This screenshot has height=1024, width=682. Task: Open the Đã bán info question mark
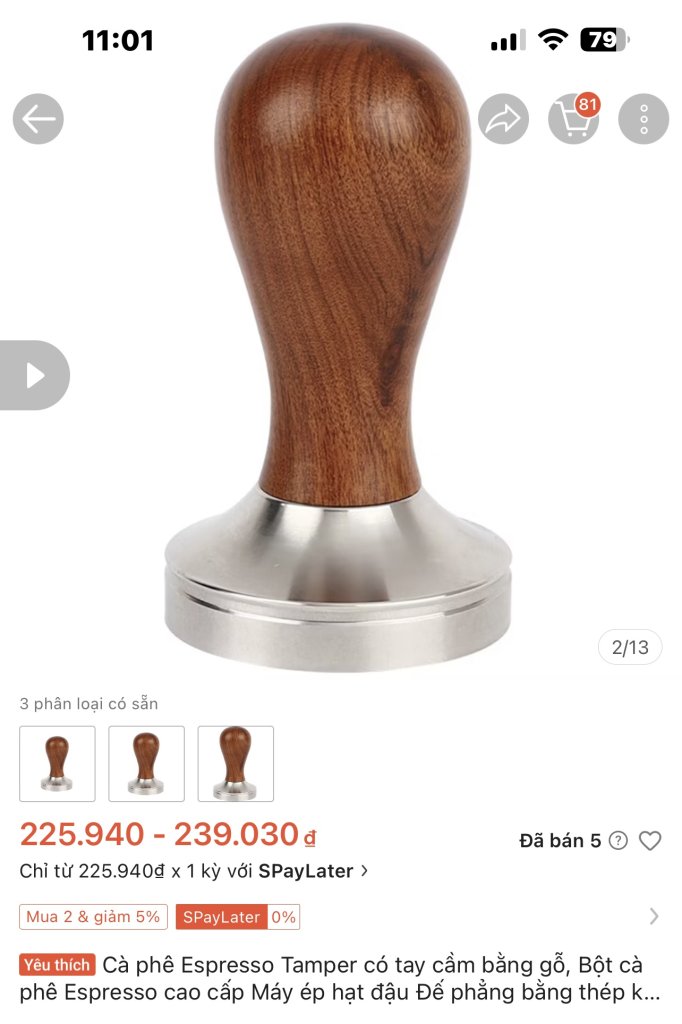coord(618,841)
